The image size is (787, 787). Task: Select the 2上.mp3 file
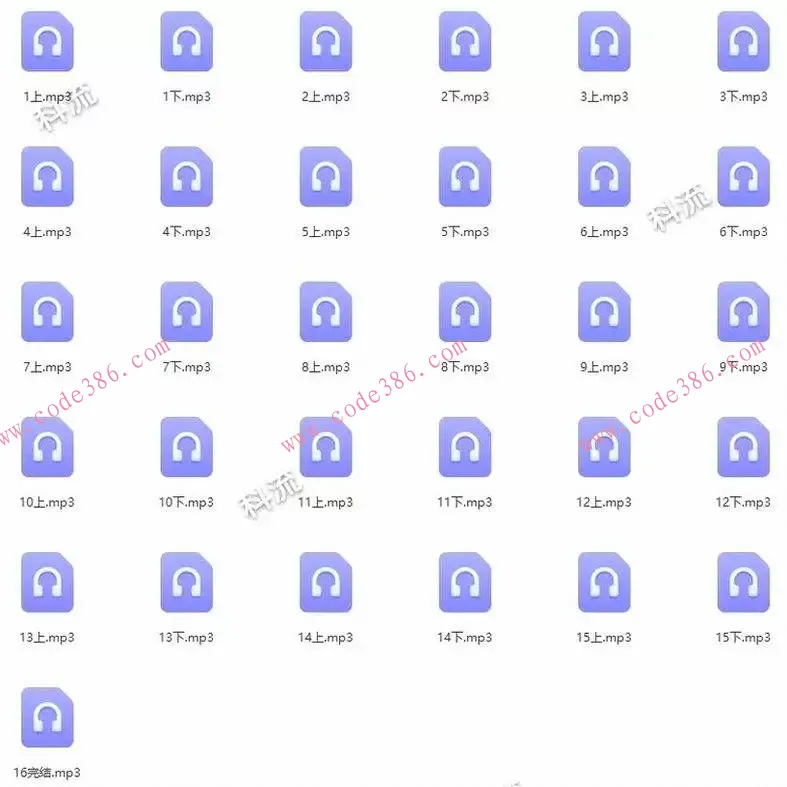(325, 42)
